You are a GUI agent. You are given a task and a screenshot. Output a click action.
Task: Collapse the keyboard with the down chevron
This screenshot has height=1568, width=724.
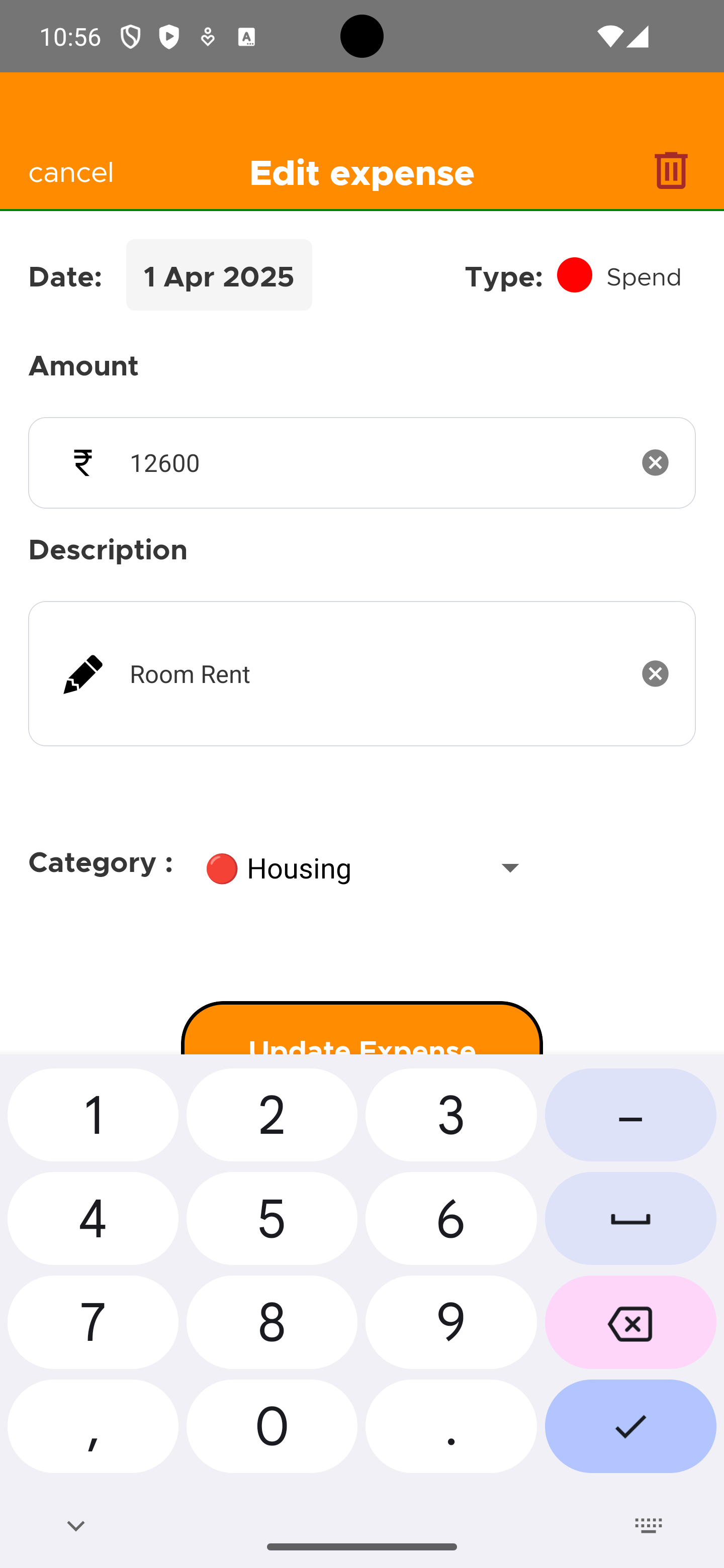pyautogui.click(x=75, y=1525)
